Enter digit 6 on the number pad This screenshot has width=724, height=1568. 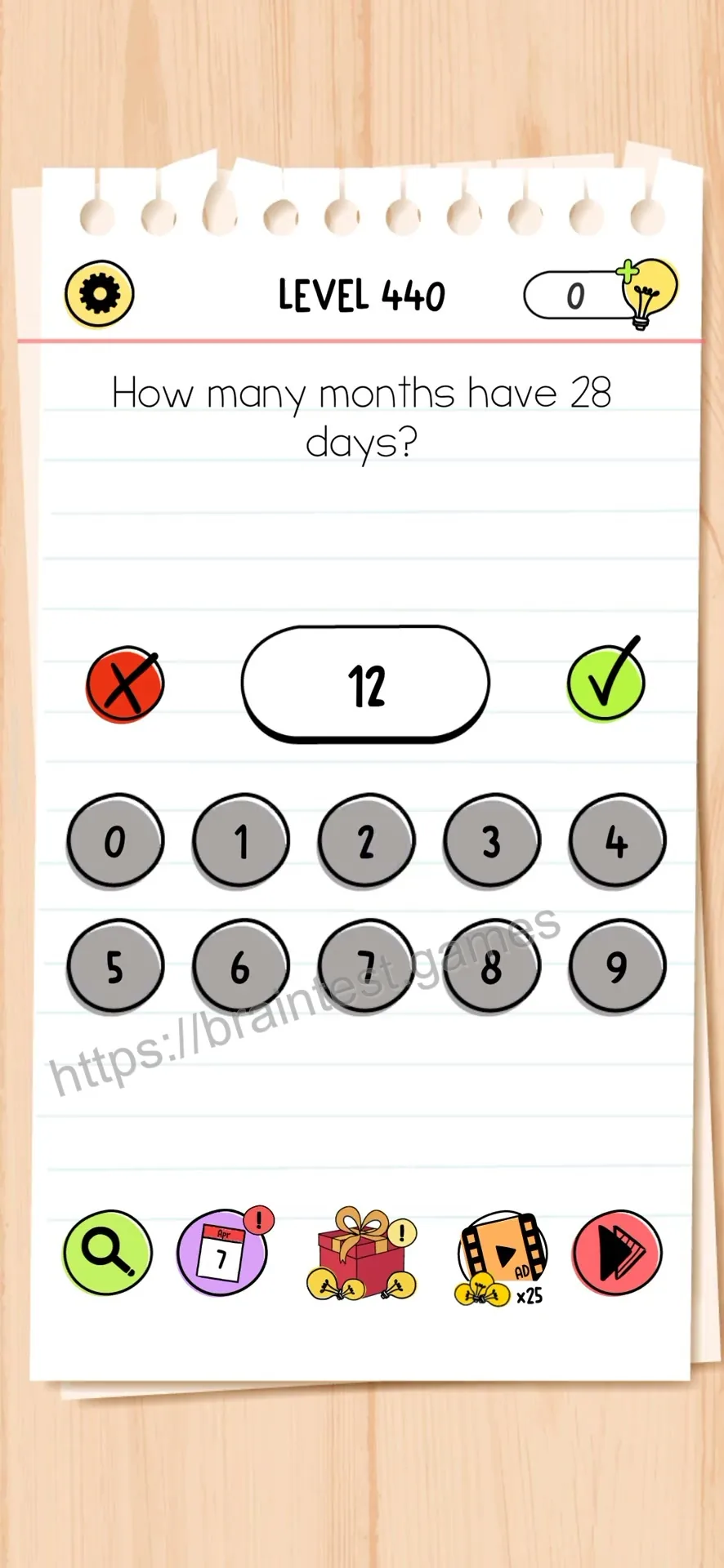(x=241, y=966)
